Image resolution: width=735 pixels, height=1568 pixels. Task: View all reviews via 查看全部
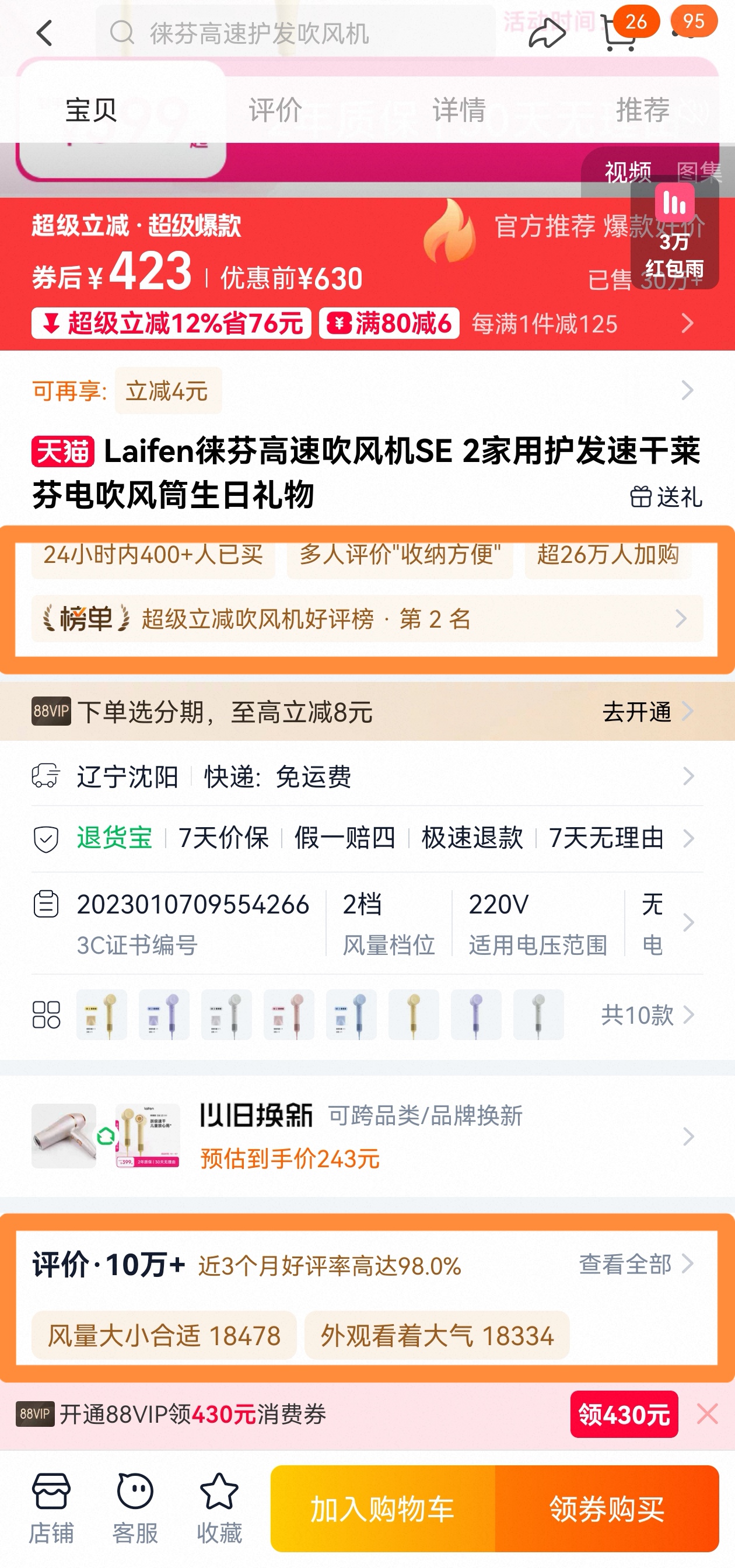pos(635,1264)
